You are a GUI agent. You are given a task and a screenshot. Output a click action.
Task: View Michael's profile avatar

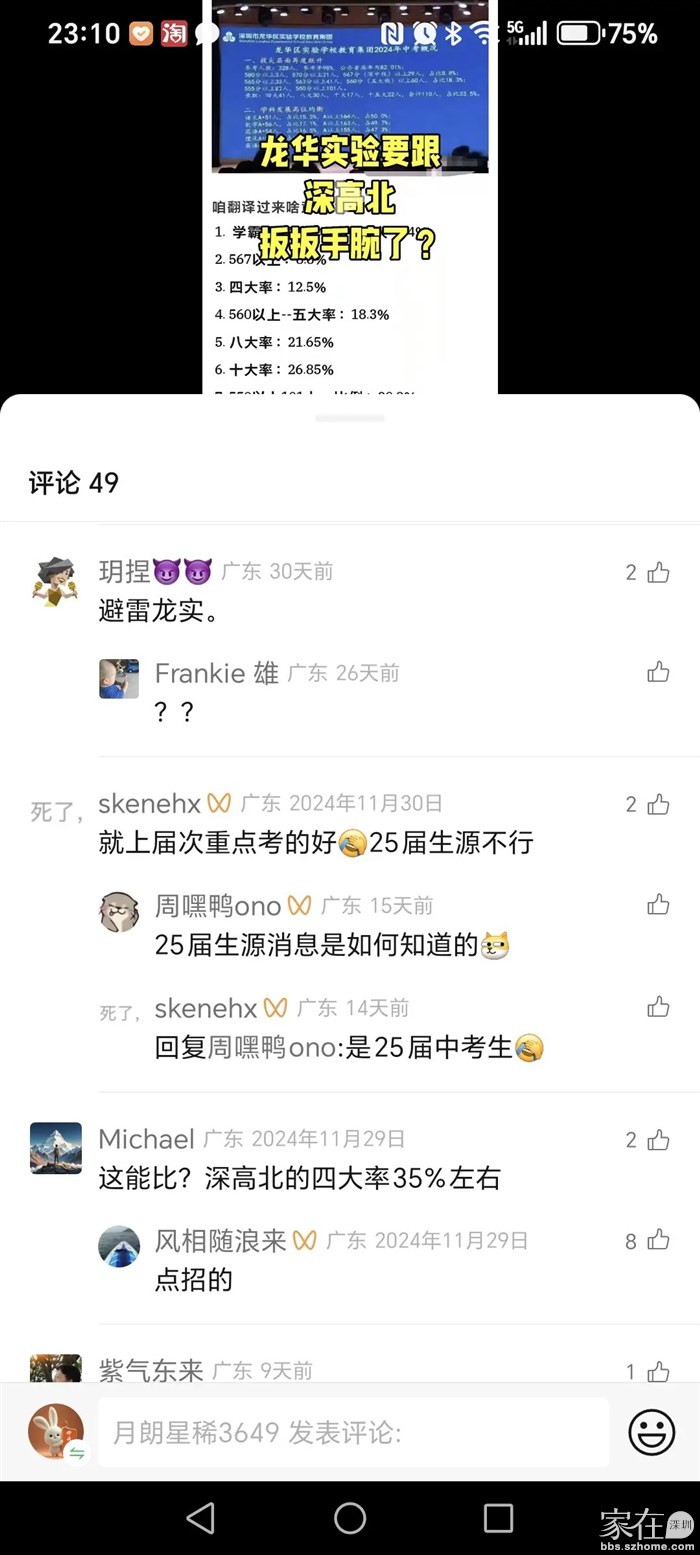pos(55,1147)
